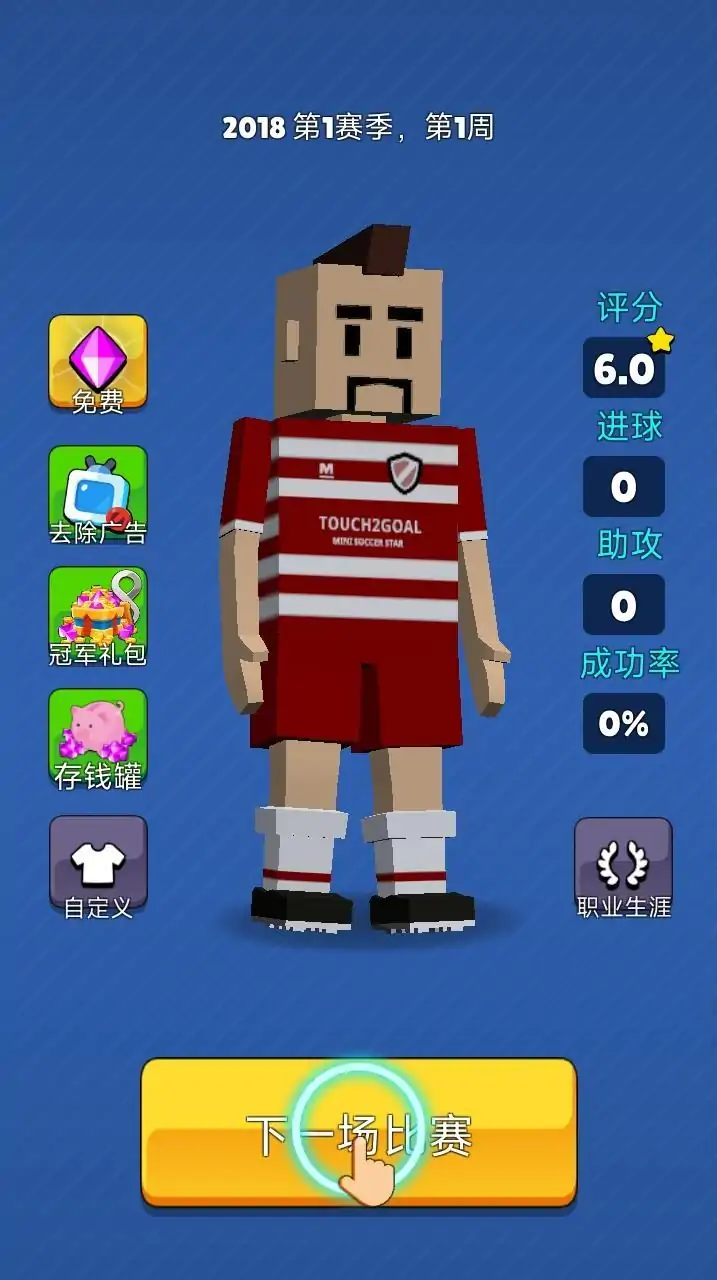
Task: View career stats (职业生涯)
Action: [623, 866]
